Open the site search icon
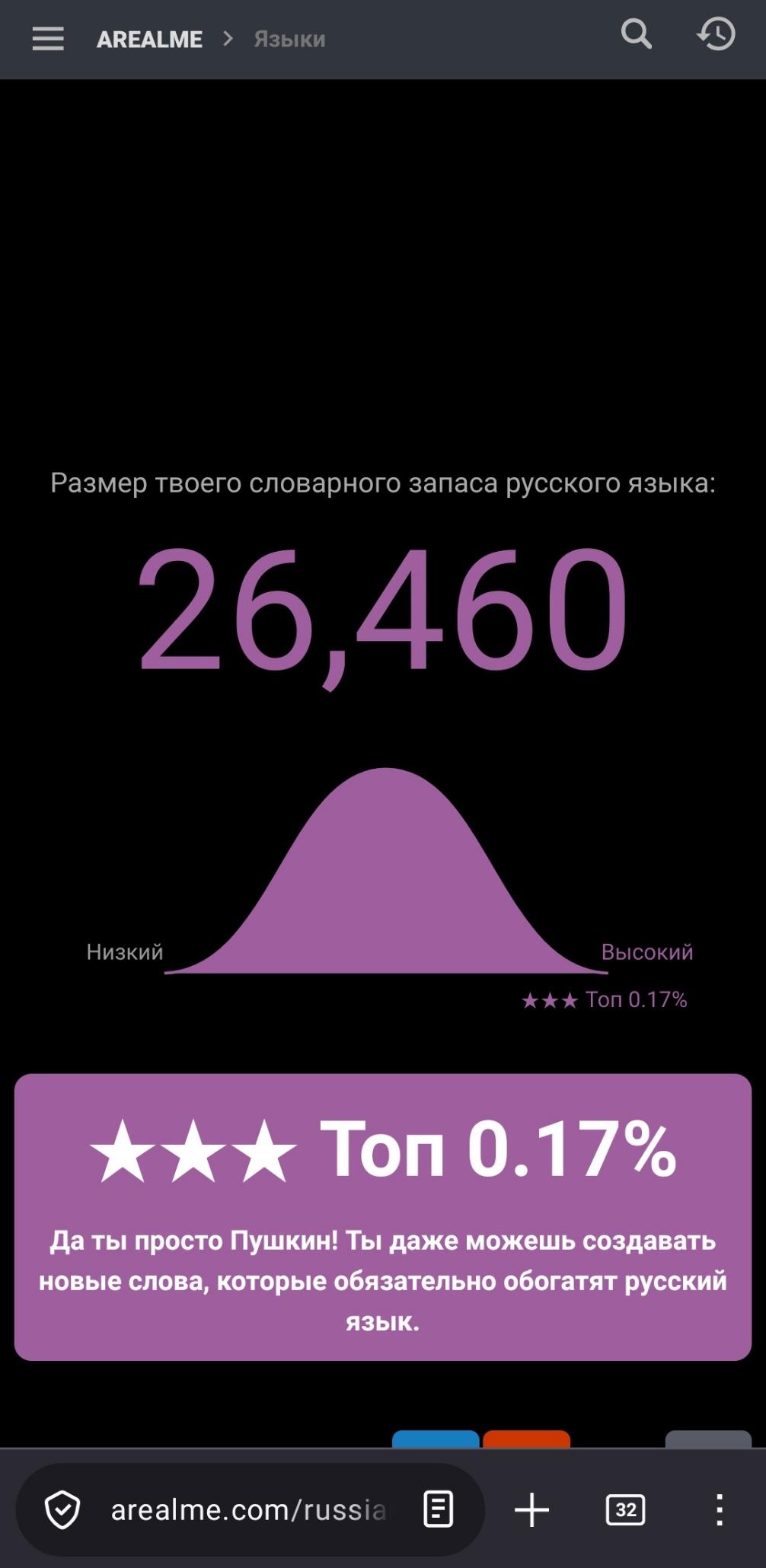This screenshot has height=1568, width=766. point(637,34)
